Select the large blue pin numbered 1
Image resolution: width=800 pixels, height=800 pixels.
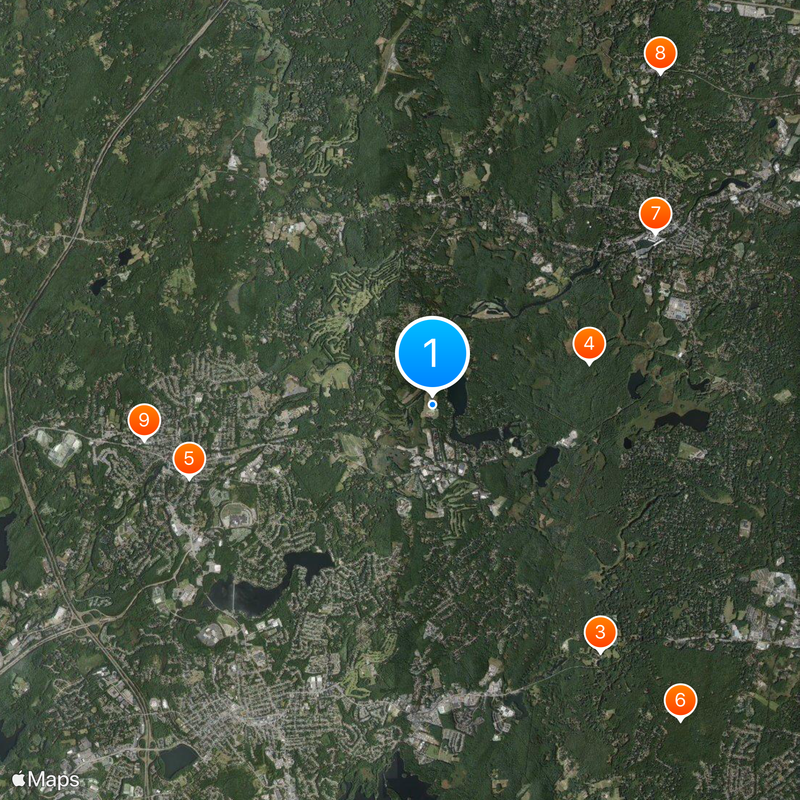coord(432,353)
